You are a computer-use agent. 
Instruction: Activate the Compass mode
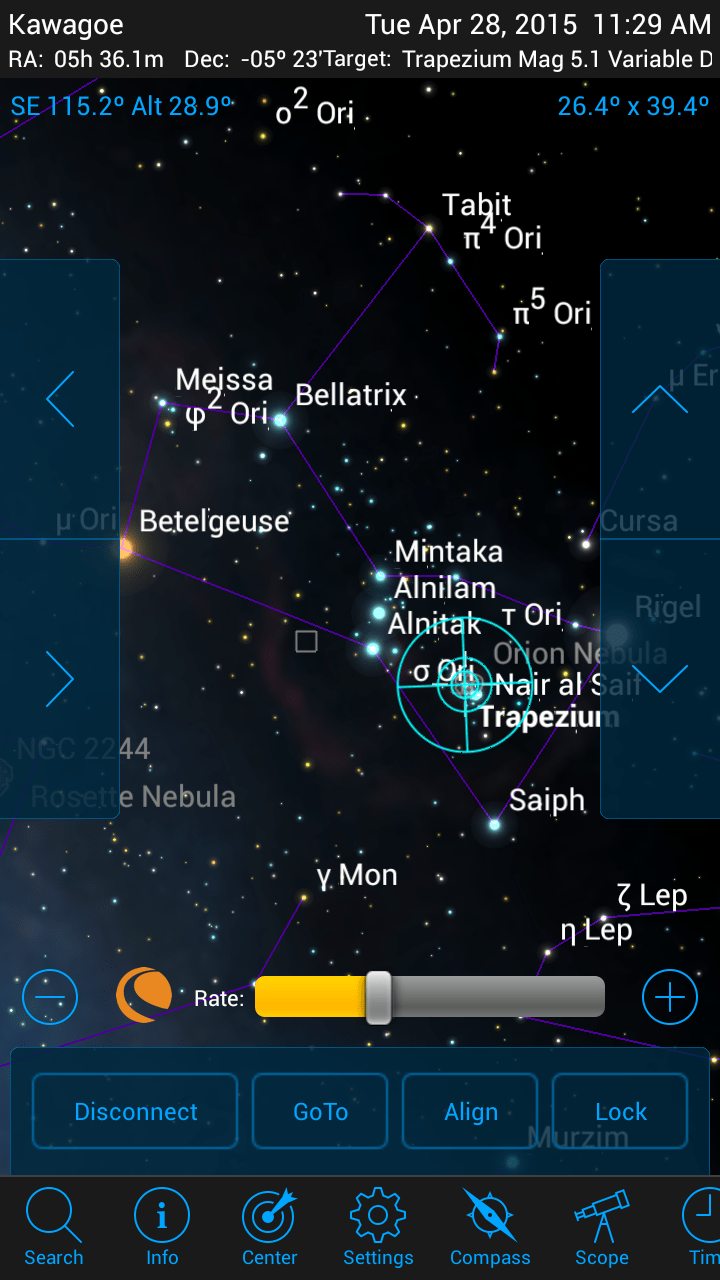click(x=490, y=1227)
